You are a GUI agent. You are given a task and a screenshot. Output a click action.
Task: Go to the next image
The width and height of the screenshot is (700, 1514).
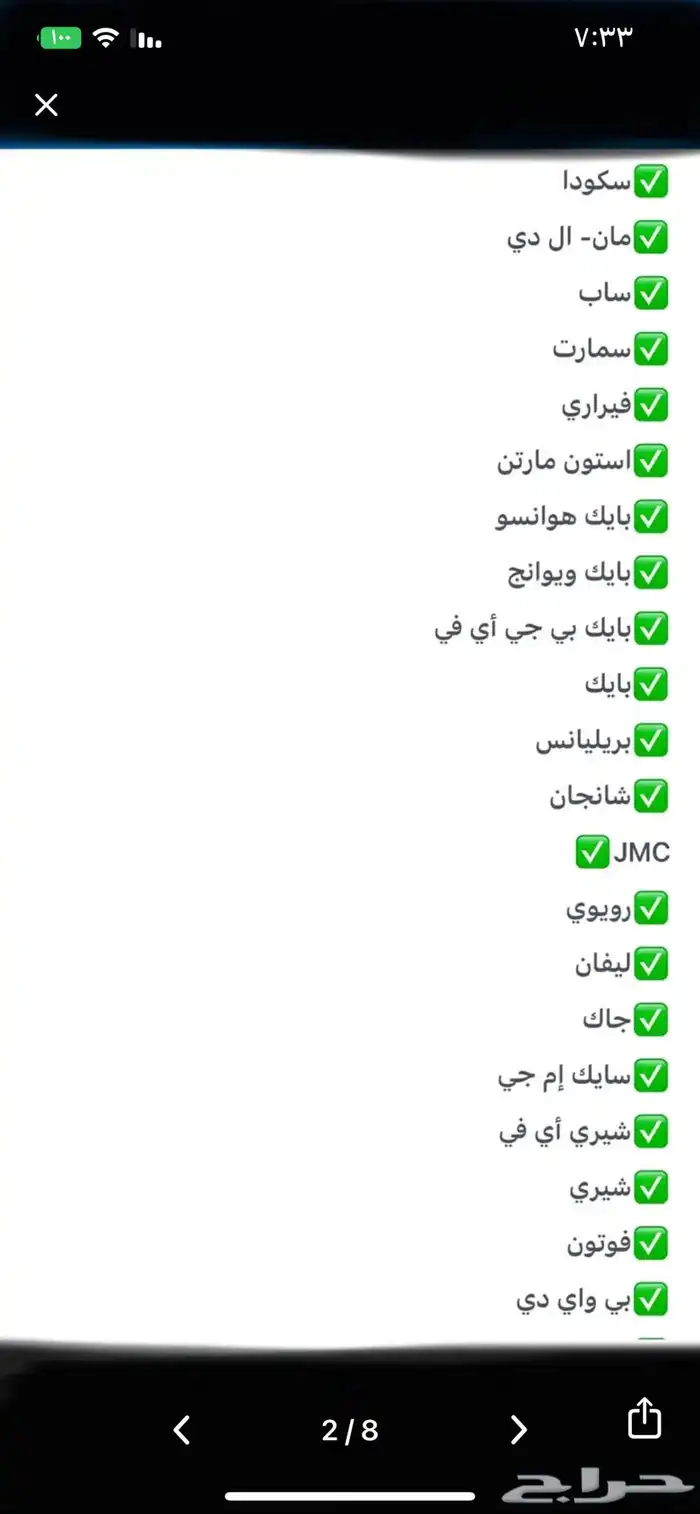(518, 1430)
